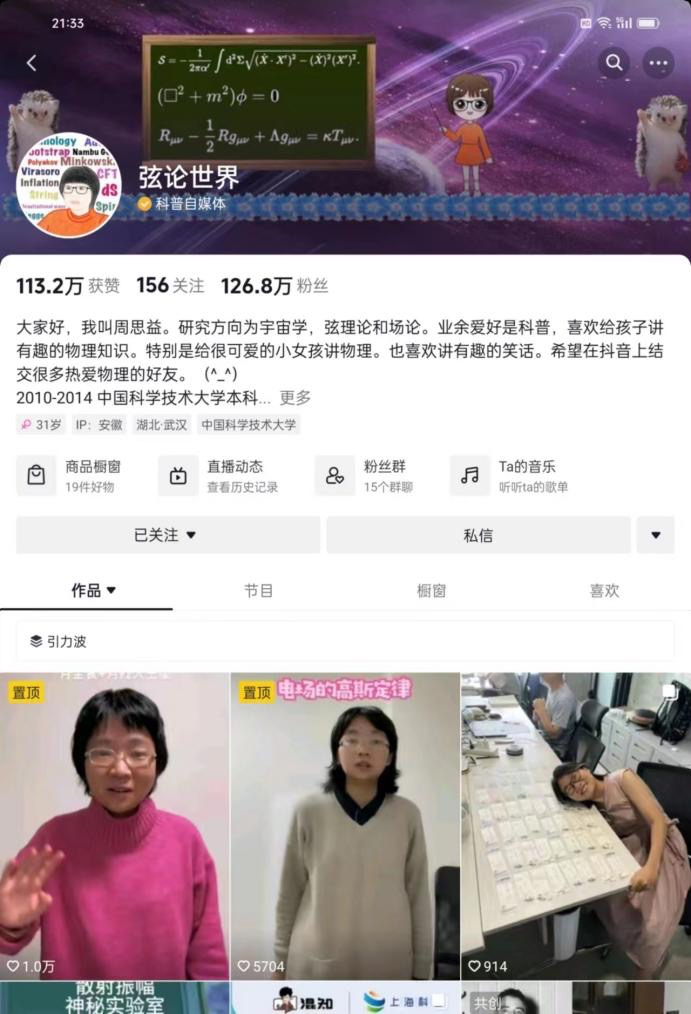
Task: View the 弦论世界 profile avatar
Action: tap(70, 186)
